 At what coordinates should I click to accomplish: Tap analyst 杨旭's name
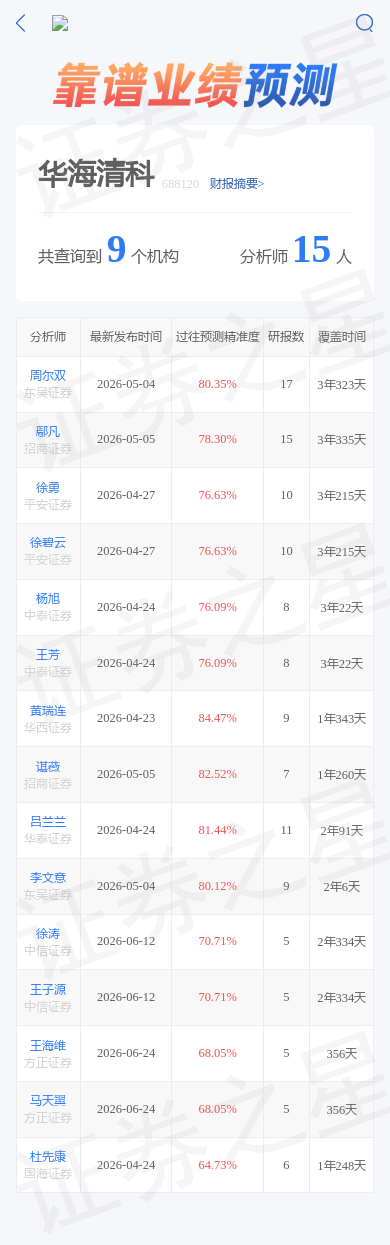click(x=48, y=599)
